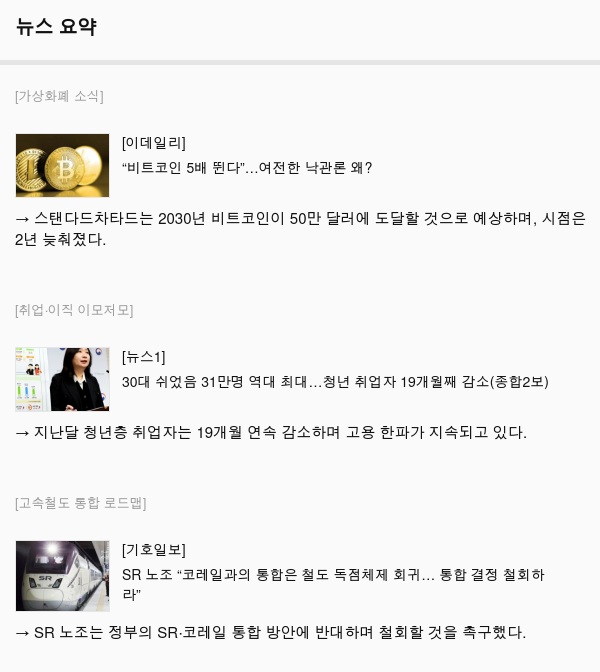Open the 뉴스1 청년 취업자 감소 article
Image resolution: width=600 pixels, height=672 pixels.
point(334,382)
